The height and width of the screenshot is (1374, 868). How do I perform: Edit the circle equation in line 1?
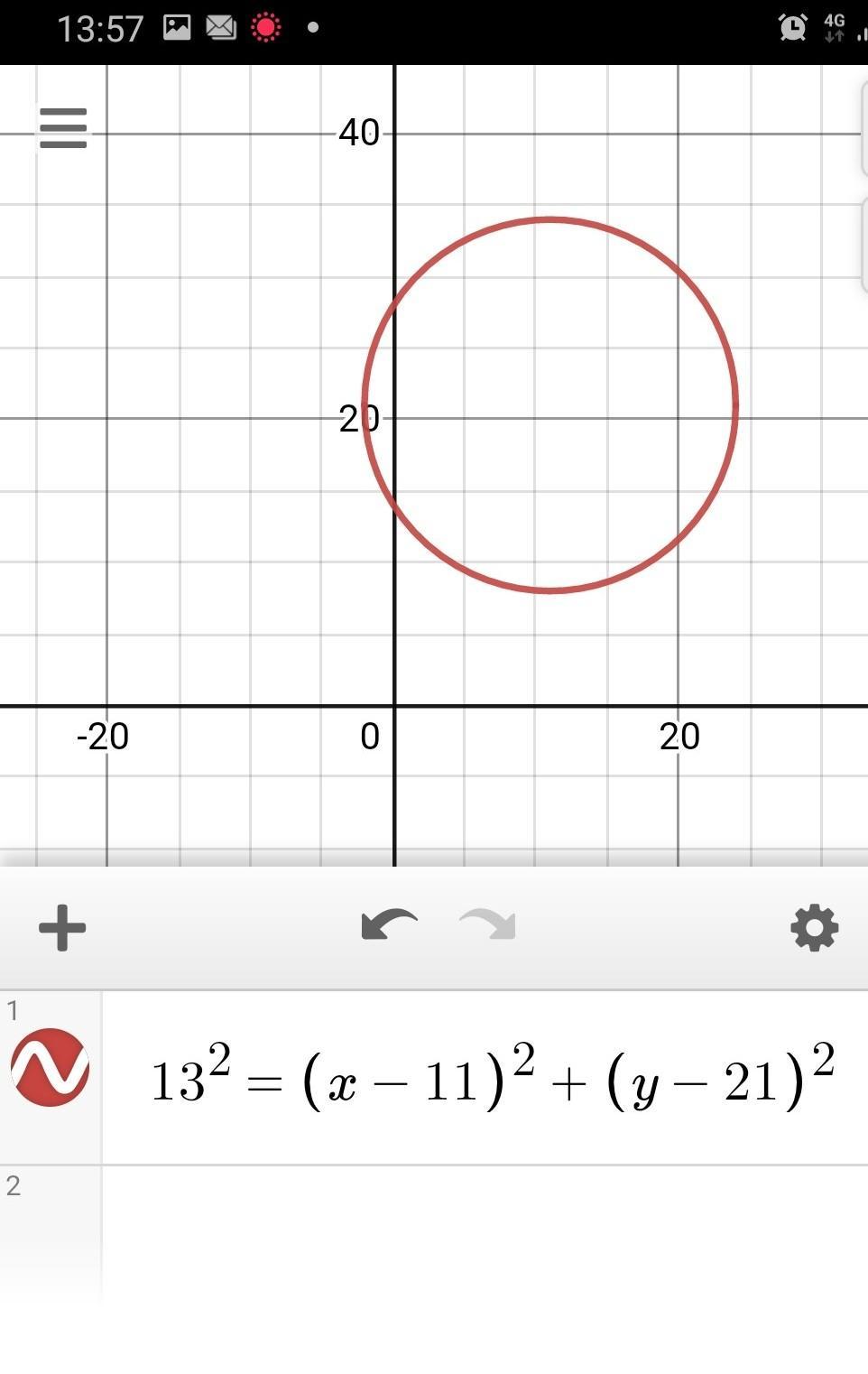tap(492, 1077)
